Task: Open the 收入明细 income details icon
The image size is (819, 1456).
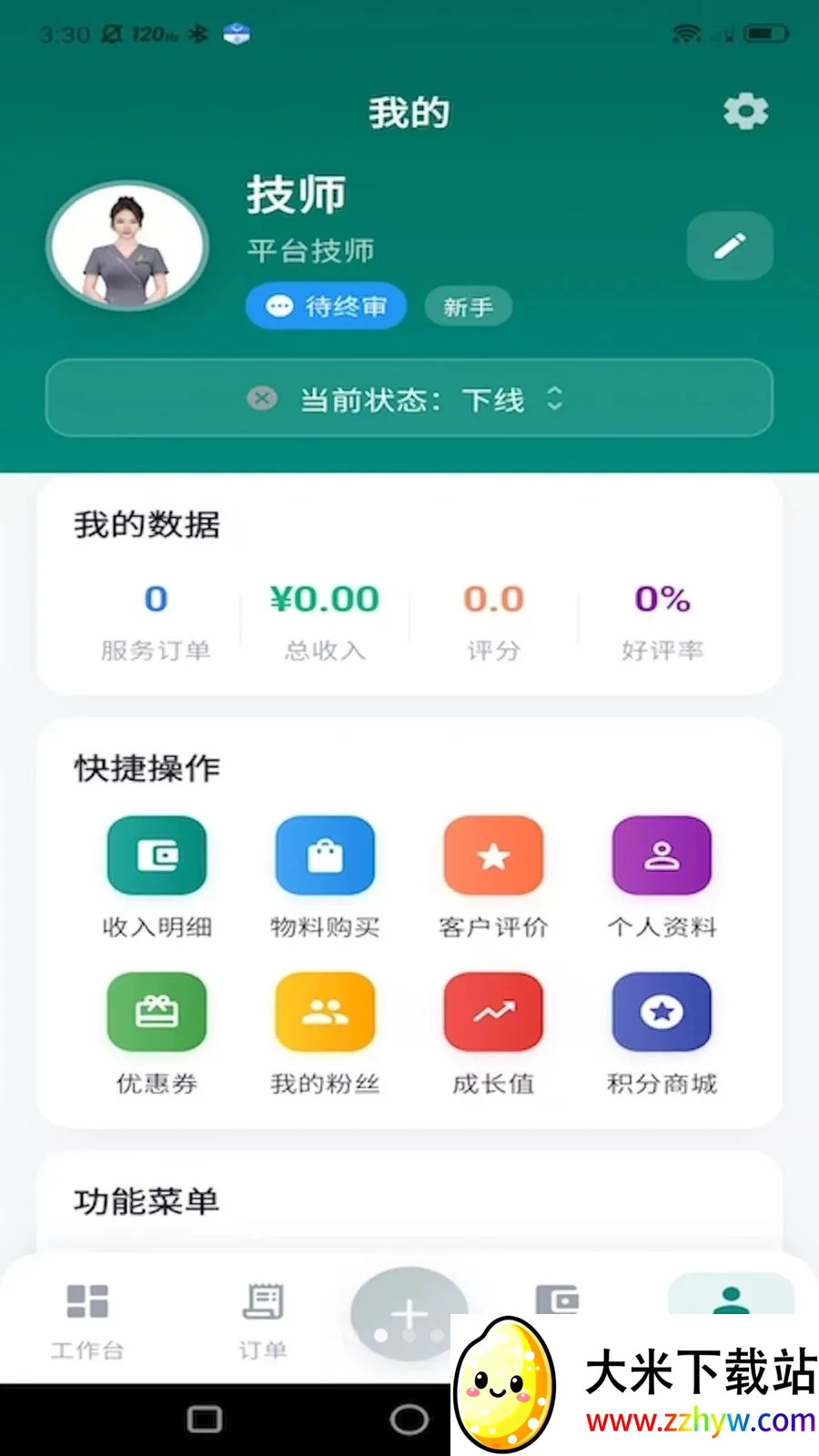Action: 157,855
